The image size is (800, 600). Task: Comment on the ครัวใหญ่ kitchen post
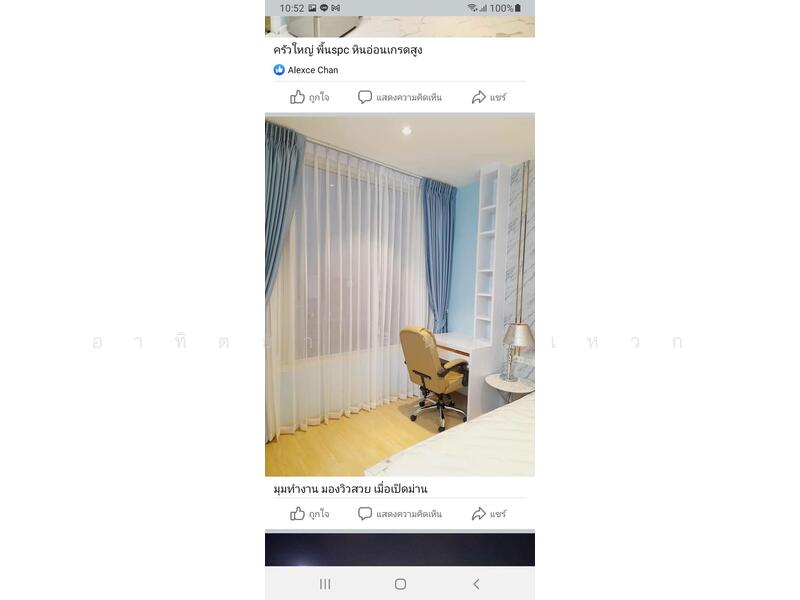pos(400,97)
